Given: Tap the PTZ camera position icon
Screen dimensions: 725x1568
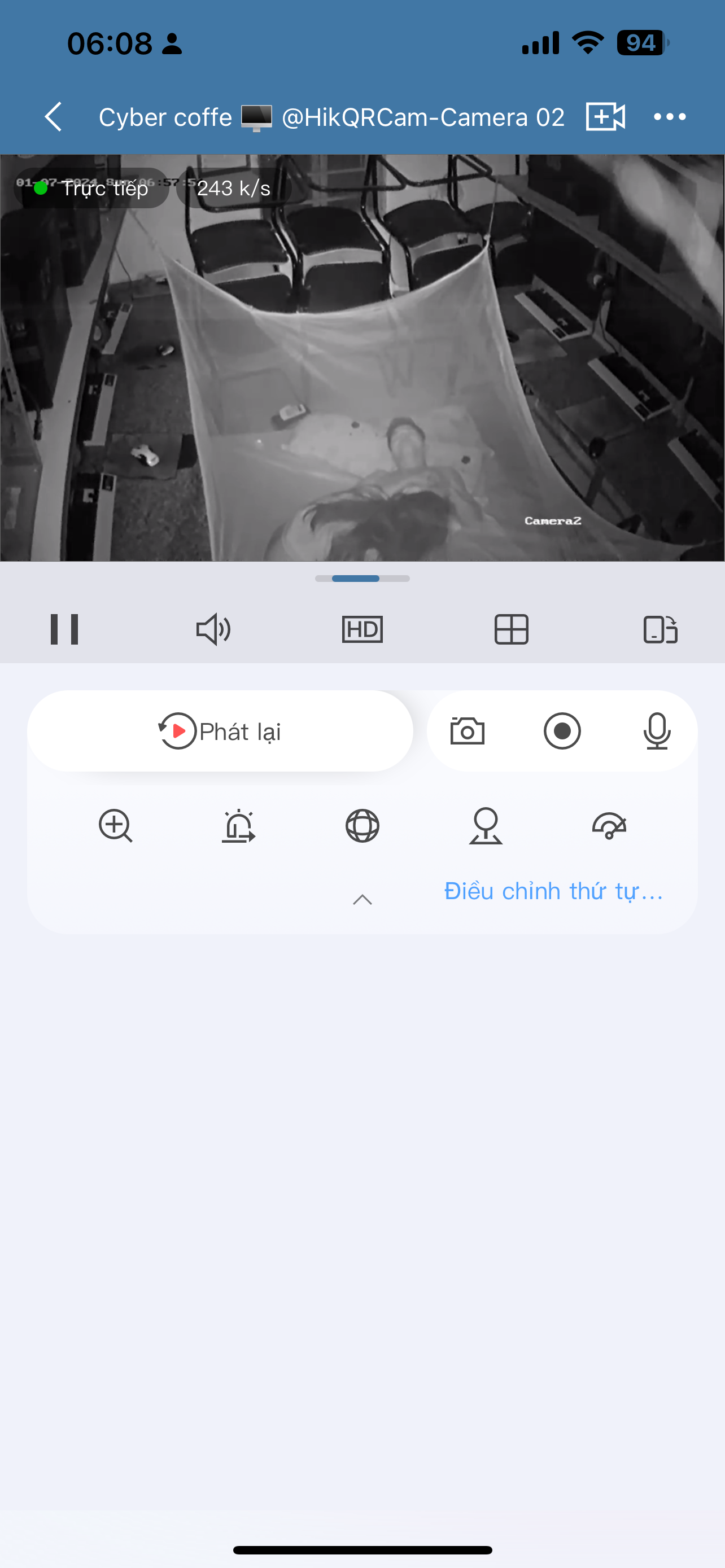Looking at the screenshot, I should [x=486, y=825].
